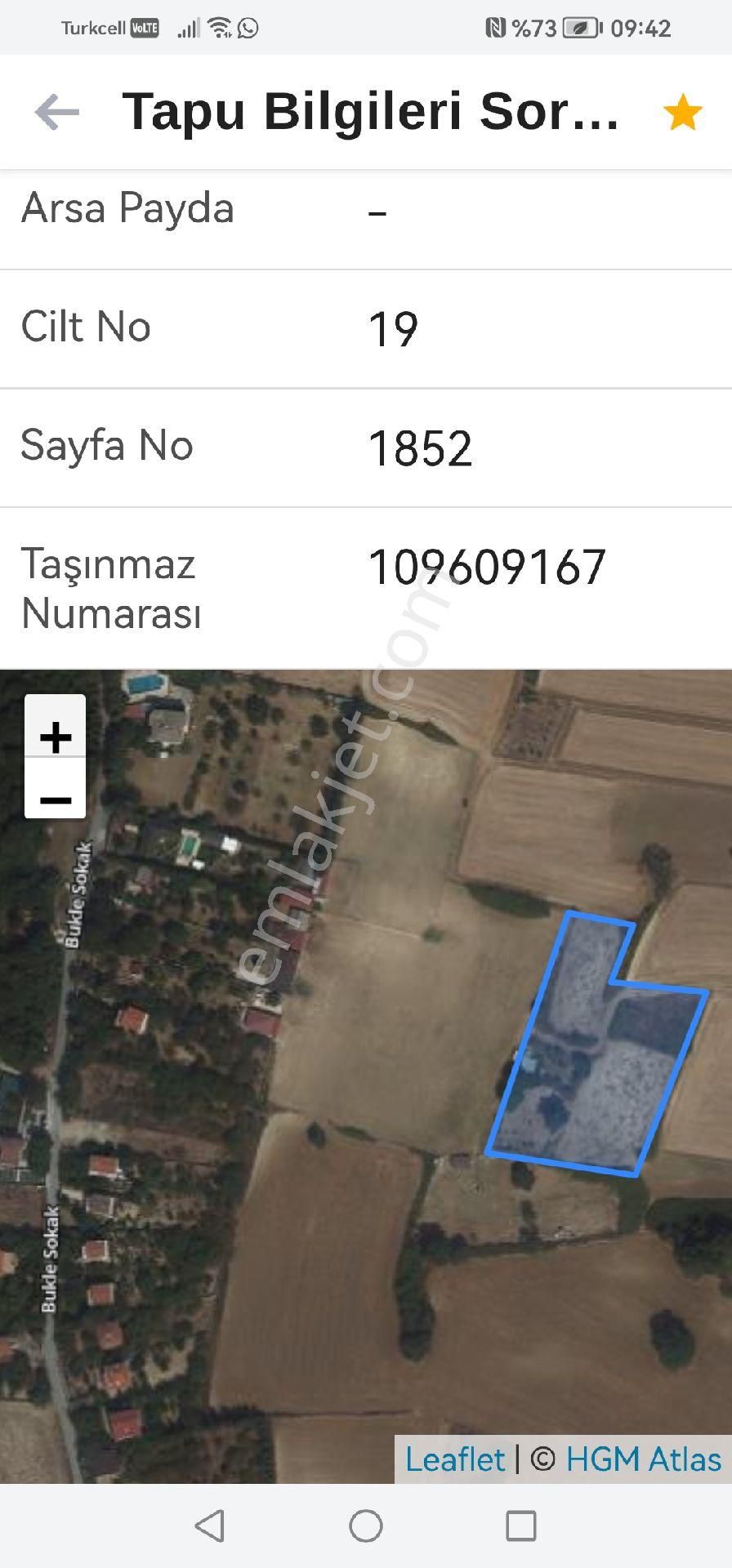The width and height of the screenshot is (732, 1568).
Task: Tap the Taşınmaz Numarası value 109609167
Action: [487, 563]
